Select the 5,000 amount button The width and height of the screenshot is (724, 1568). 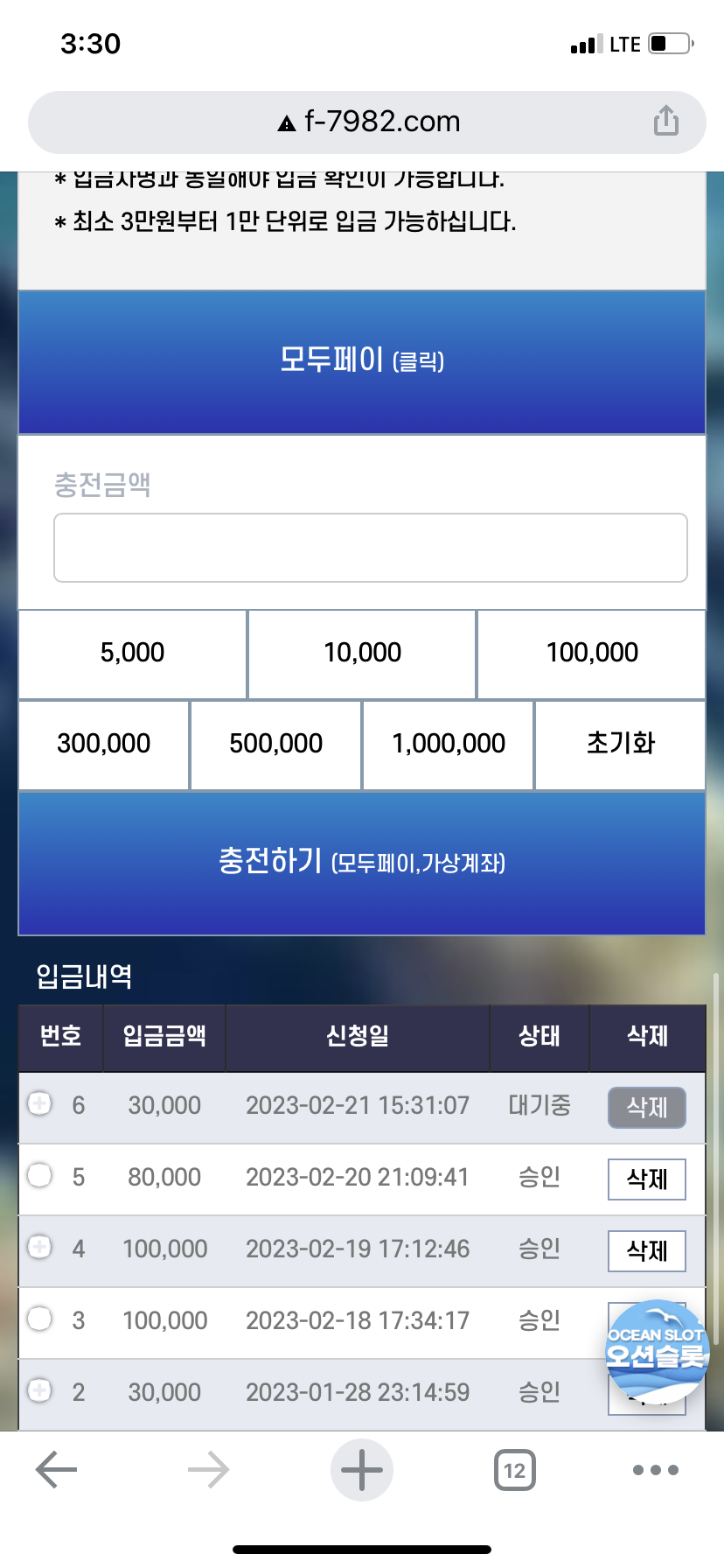(132, 653)
